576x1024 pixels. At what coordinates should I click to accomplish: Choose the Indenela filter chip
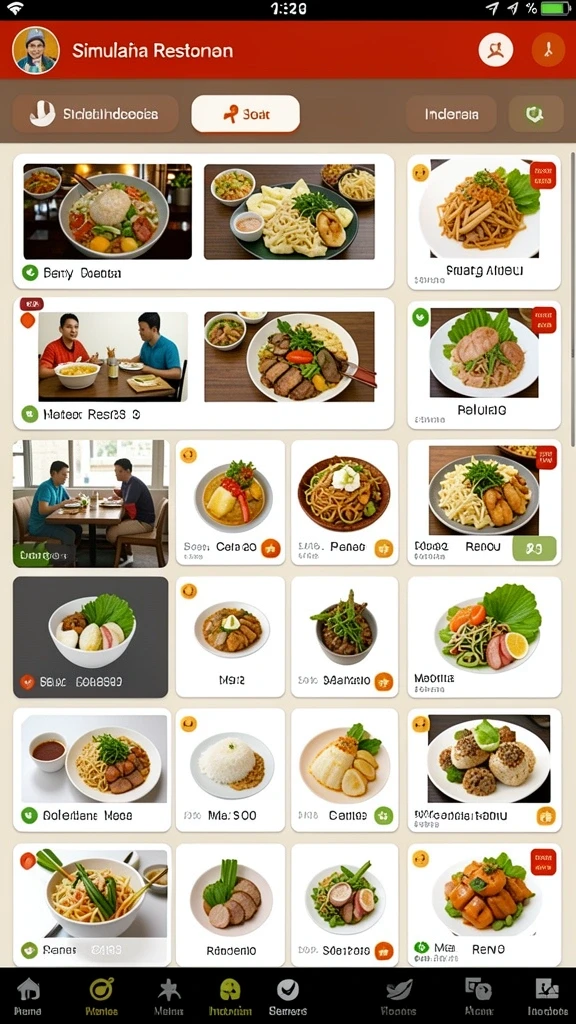coord(451,114)
